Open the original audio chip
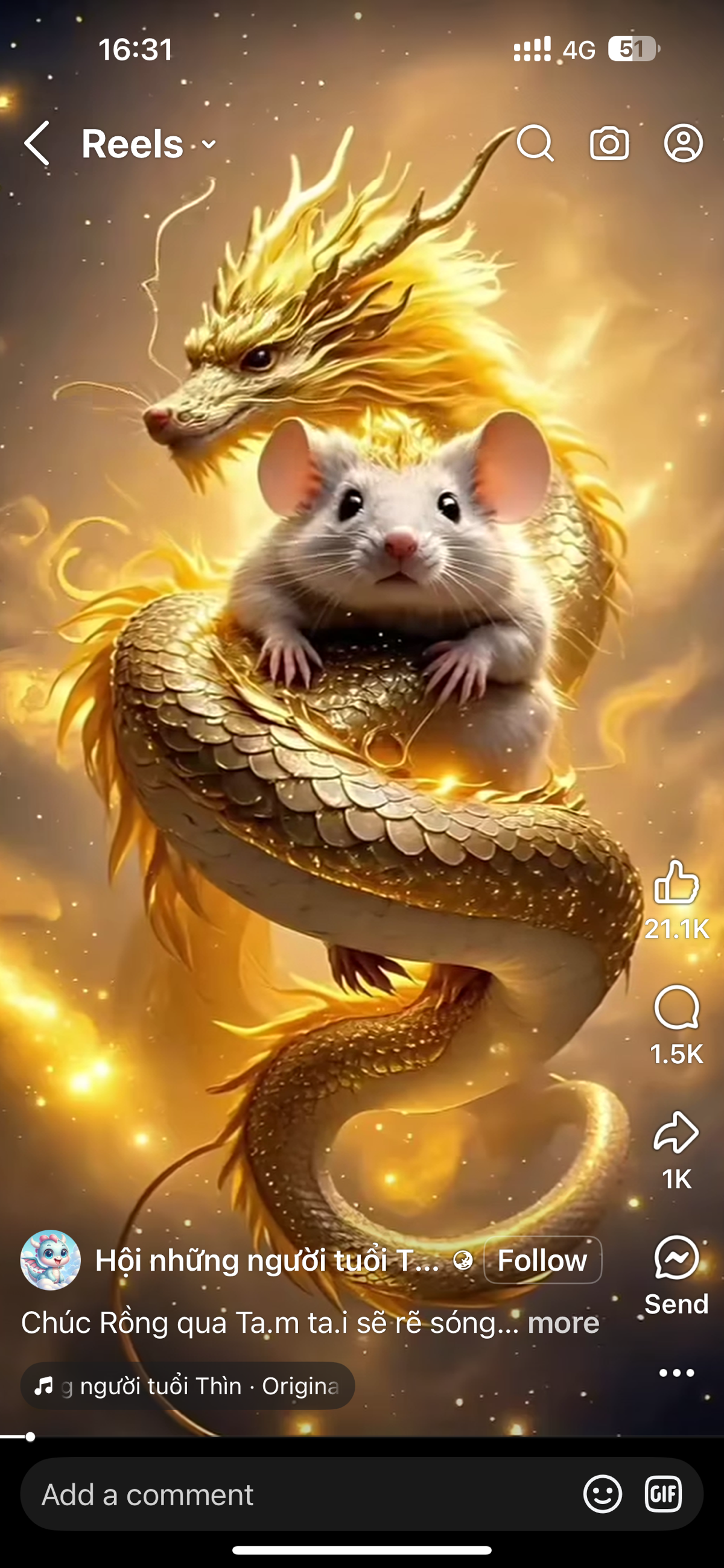 click(x=188, y=1386)
